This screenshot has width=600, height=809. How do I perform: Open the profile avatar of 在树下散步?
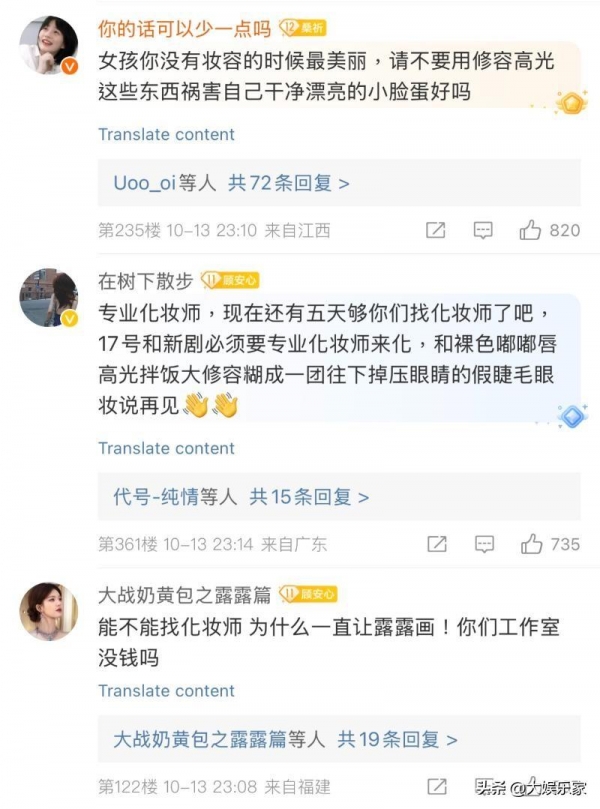(49, 297)
